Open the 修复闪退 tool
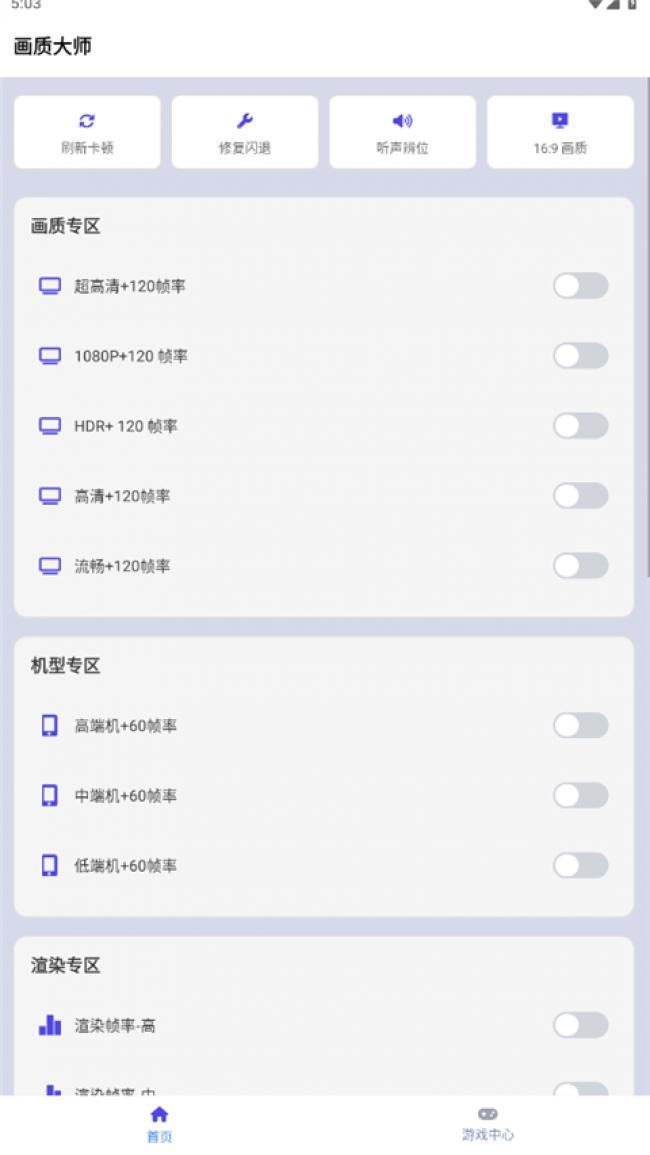 tap(245, 132)
